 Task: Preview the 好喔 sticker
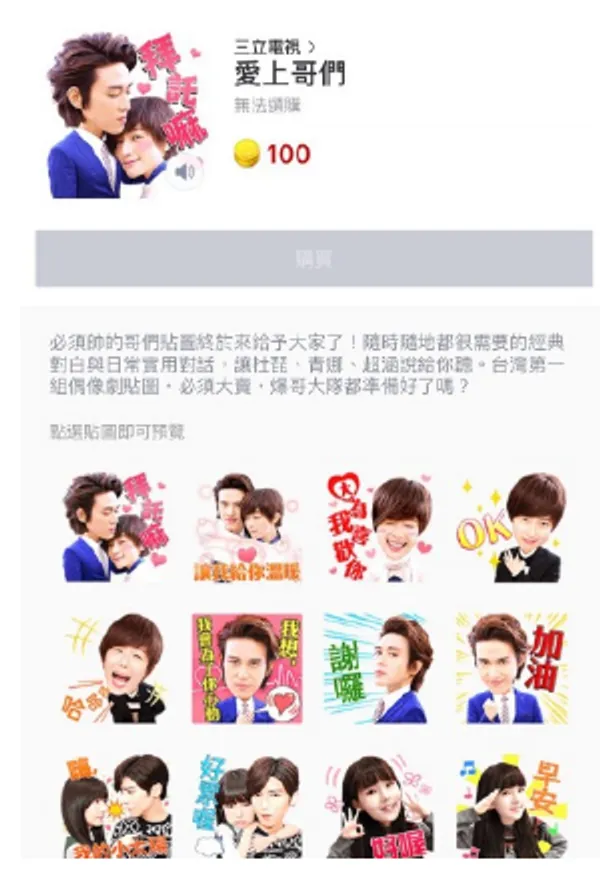378,807
